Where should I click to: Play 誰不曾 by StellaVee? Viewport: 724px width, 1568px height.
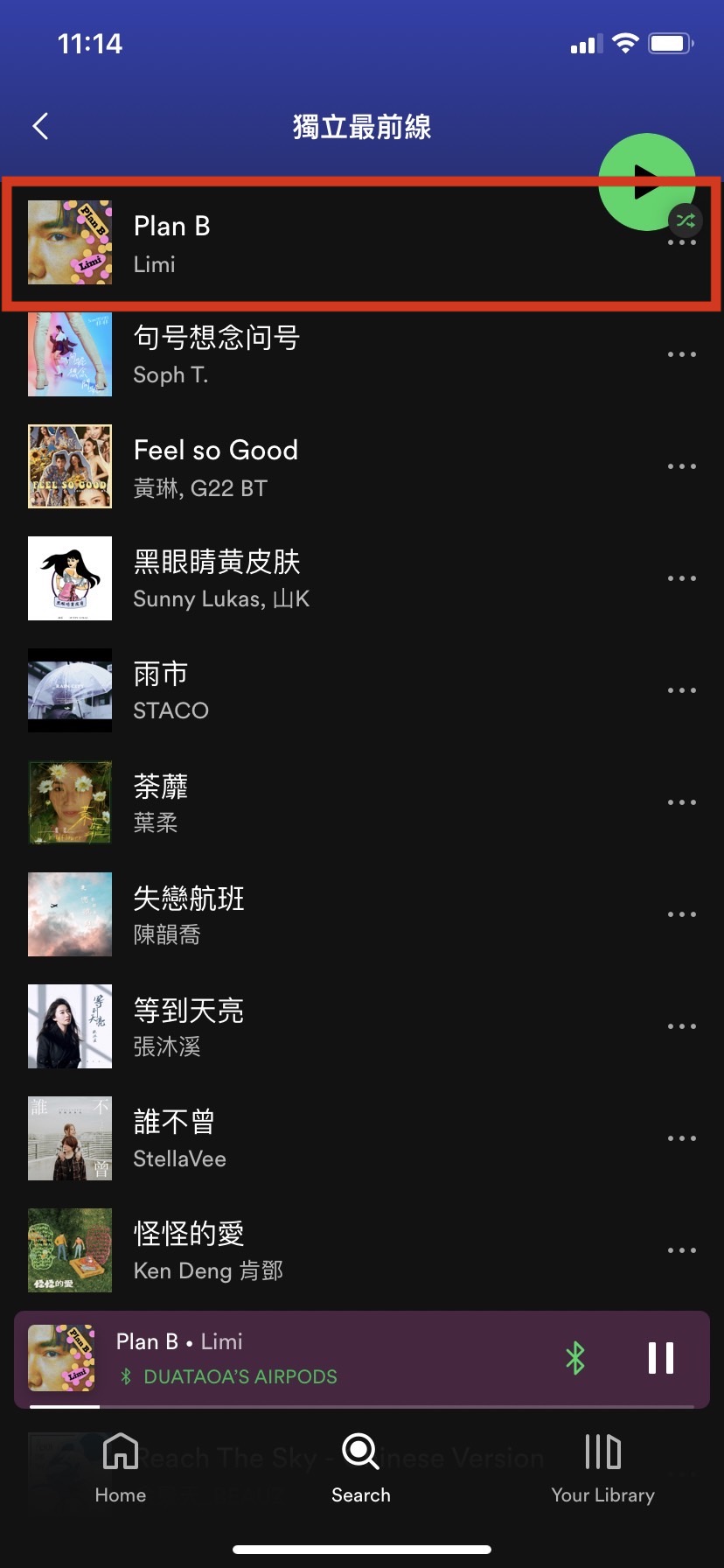[262, 1139]
